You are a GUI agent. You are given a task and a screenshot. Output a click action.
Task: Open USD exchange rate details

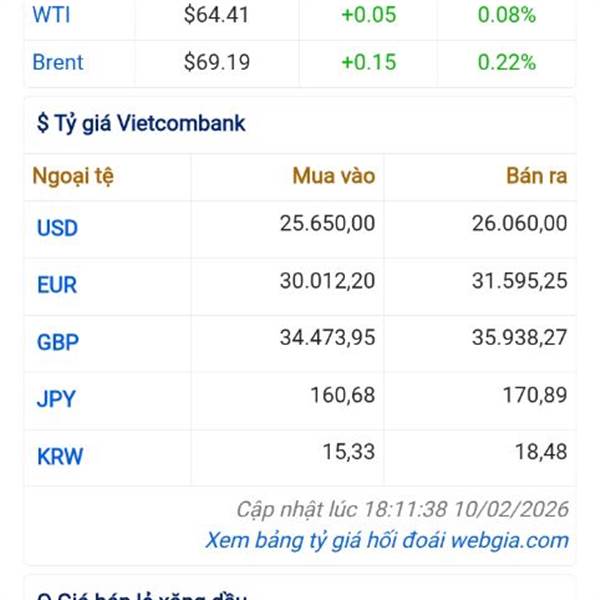pos(57,228)
